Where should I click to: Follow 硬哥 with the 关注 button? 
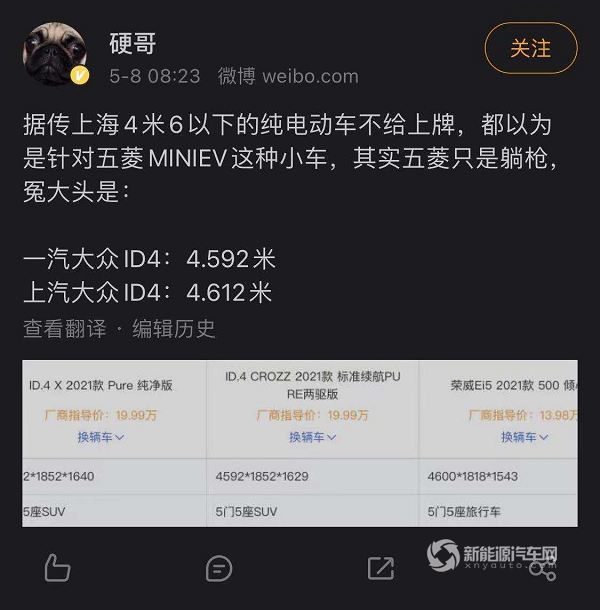pos(530,48)
